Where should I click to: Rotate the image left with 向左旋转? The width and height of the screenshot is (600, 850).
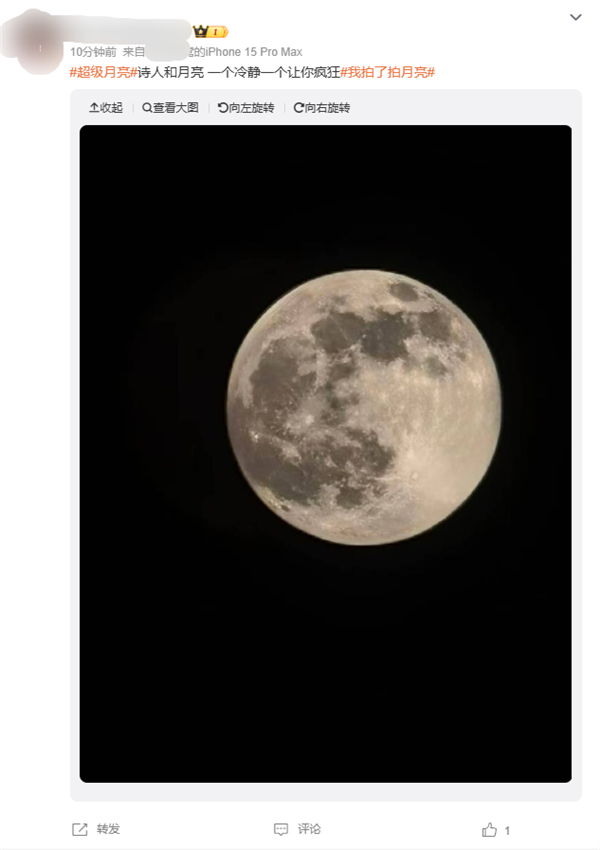tap(246, 108)
